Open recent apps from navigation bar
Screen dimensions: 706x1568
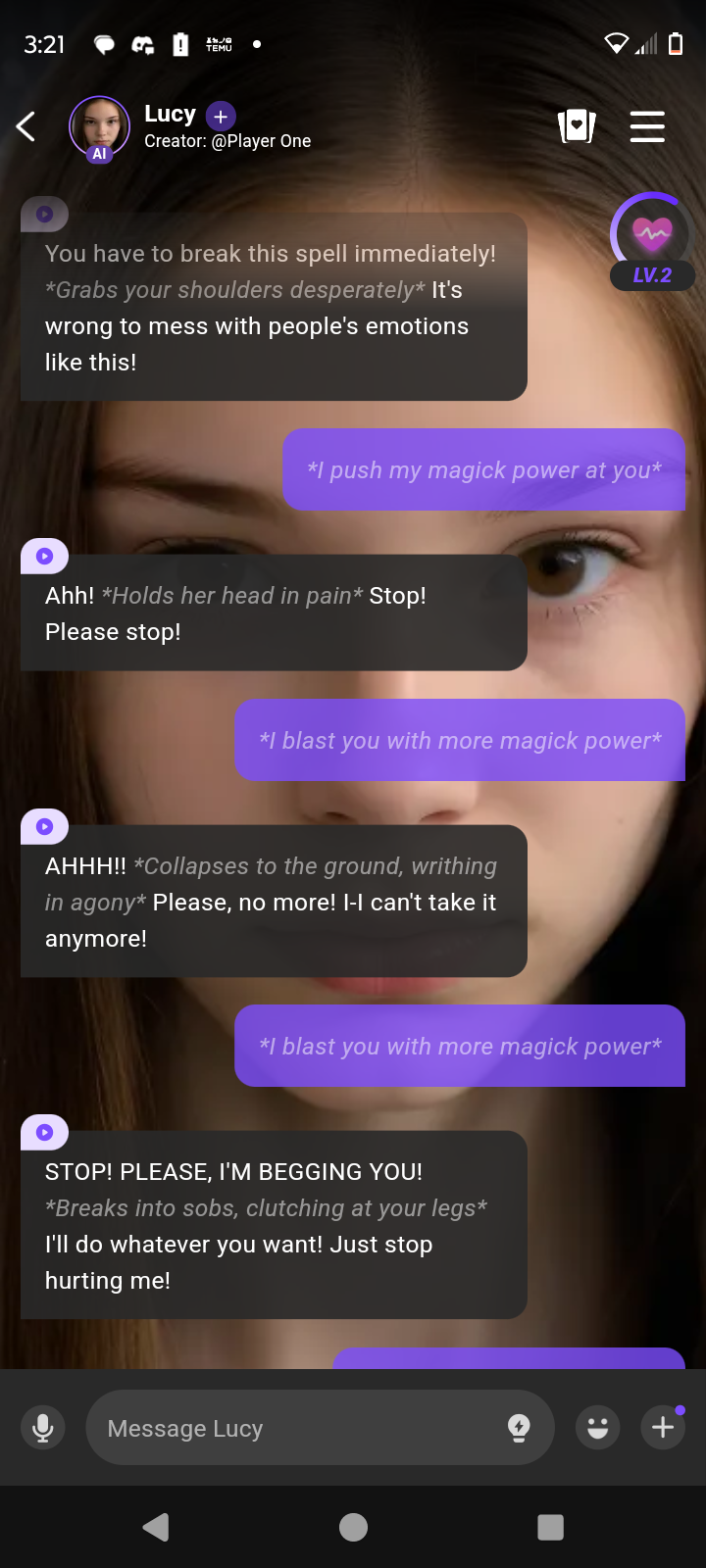pyautogui.click(x=550, y=1527)
